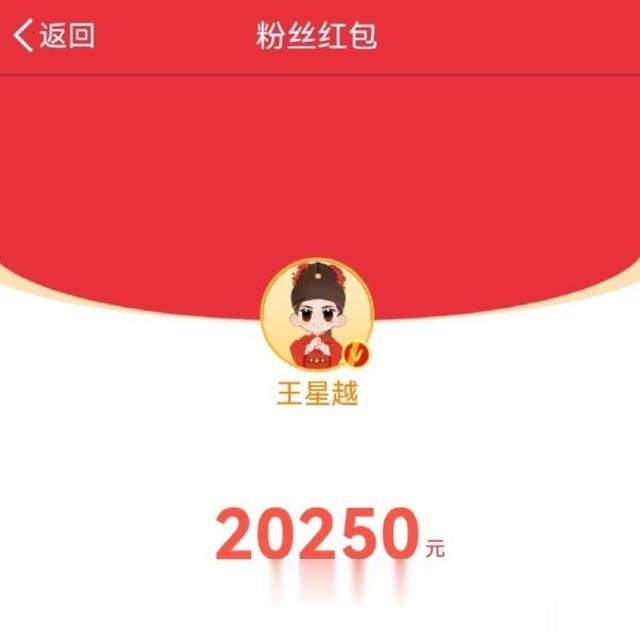Go back using the 返回 button
Image resolution: width=640 pixels, height=638 pixels.
54,36
